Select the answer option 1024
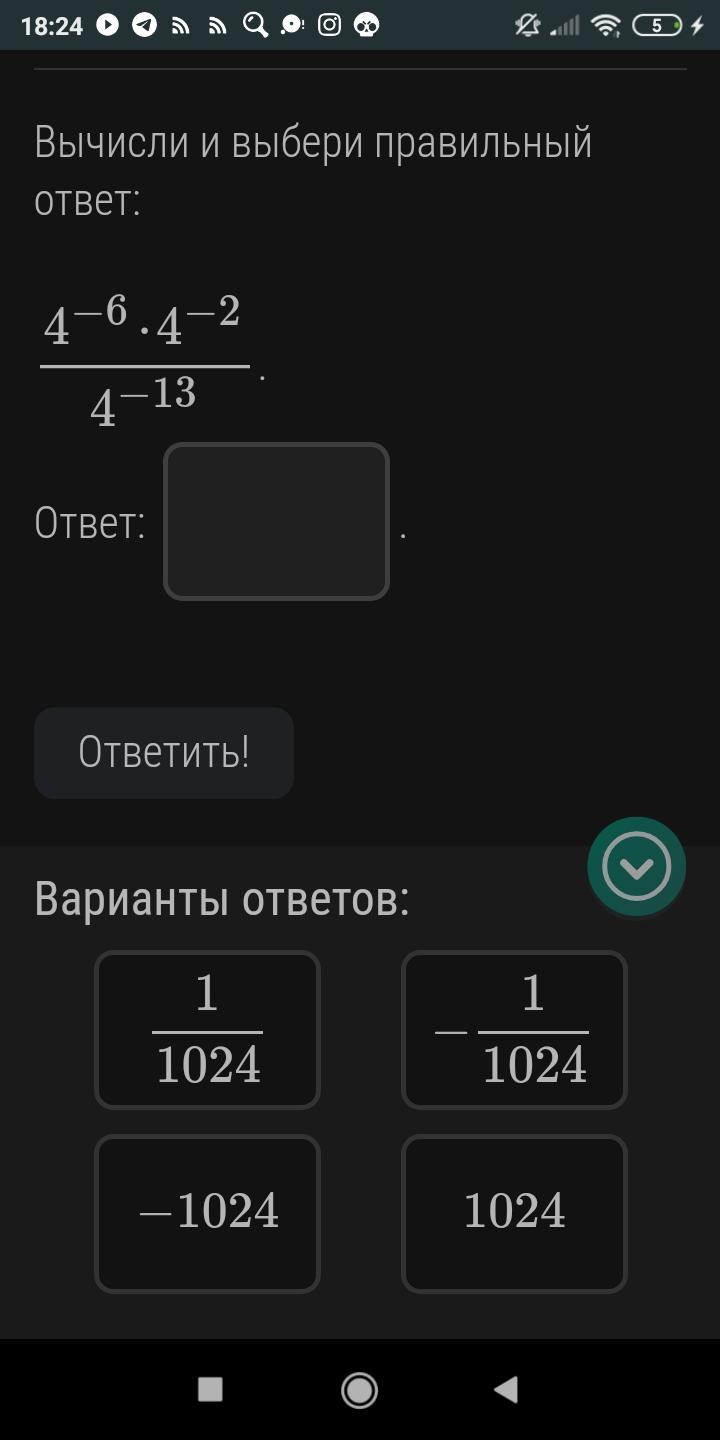This screenshot has height=1440, width=720. coord(514,1213)
